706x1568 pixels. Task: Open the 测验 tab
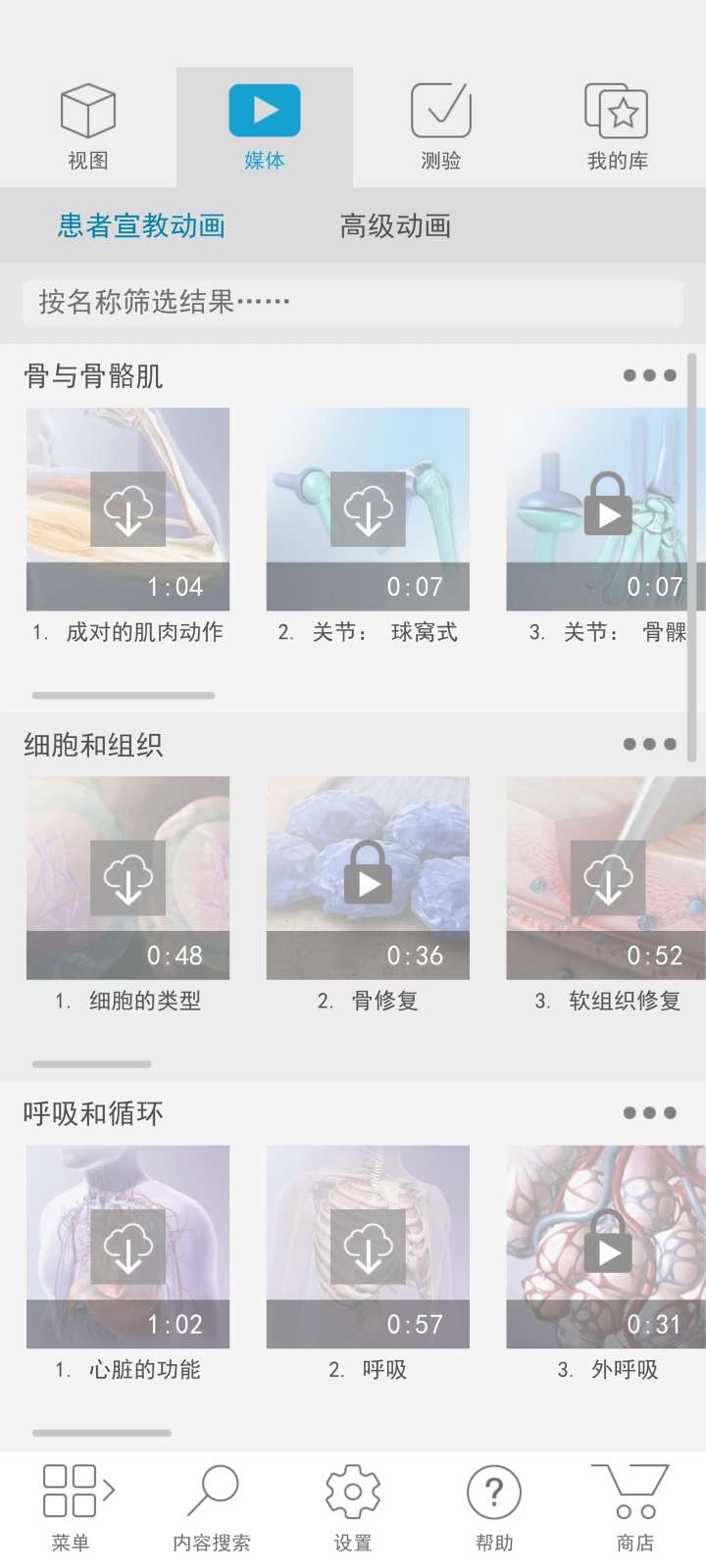point(441,127)
